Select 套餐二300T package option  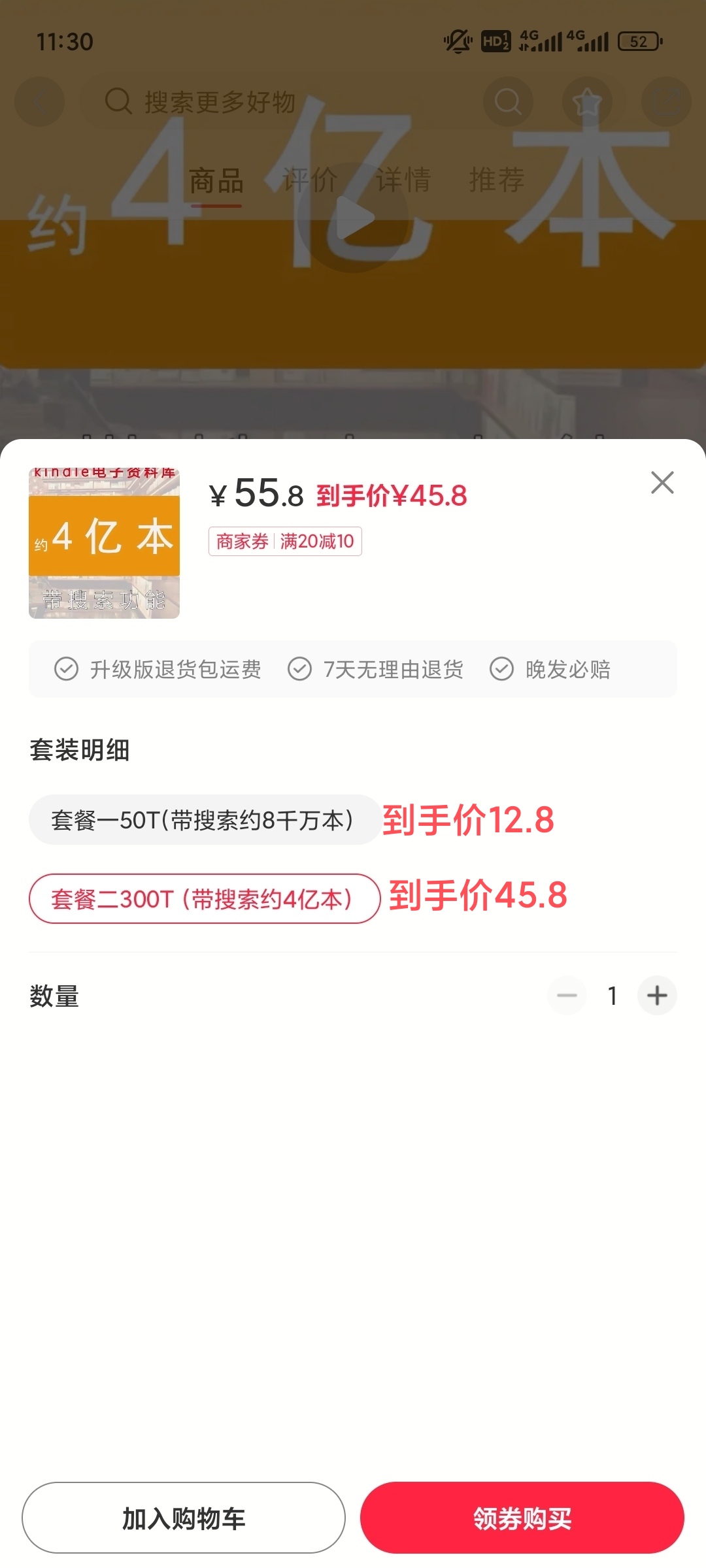coord(204,899)
